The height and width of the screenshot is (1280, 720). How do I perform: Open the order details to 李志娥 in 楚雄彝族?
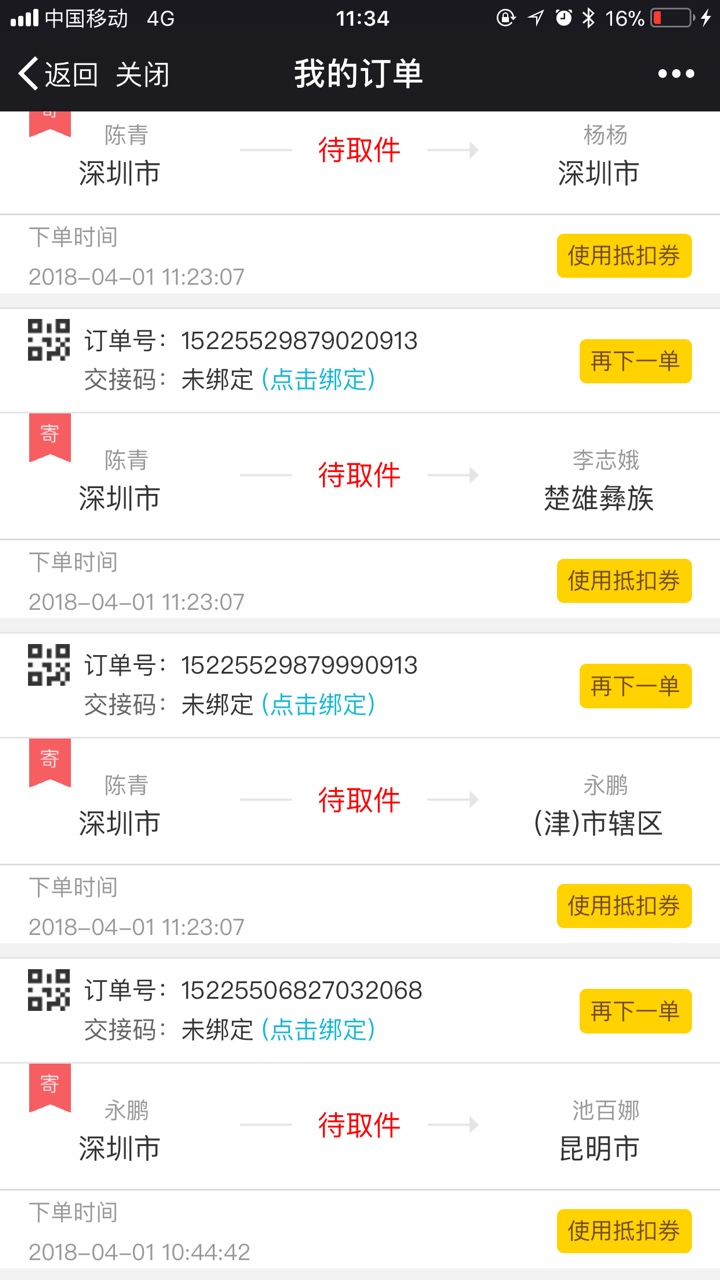[360, 476]
